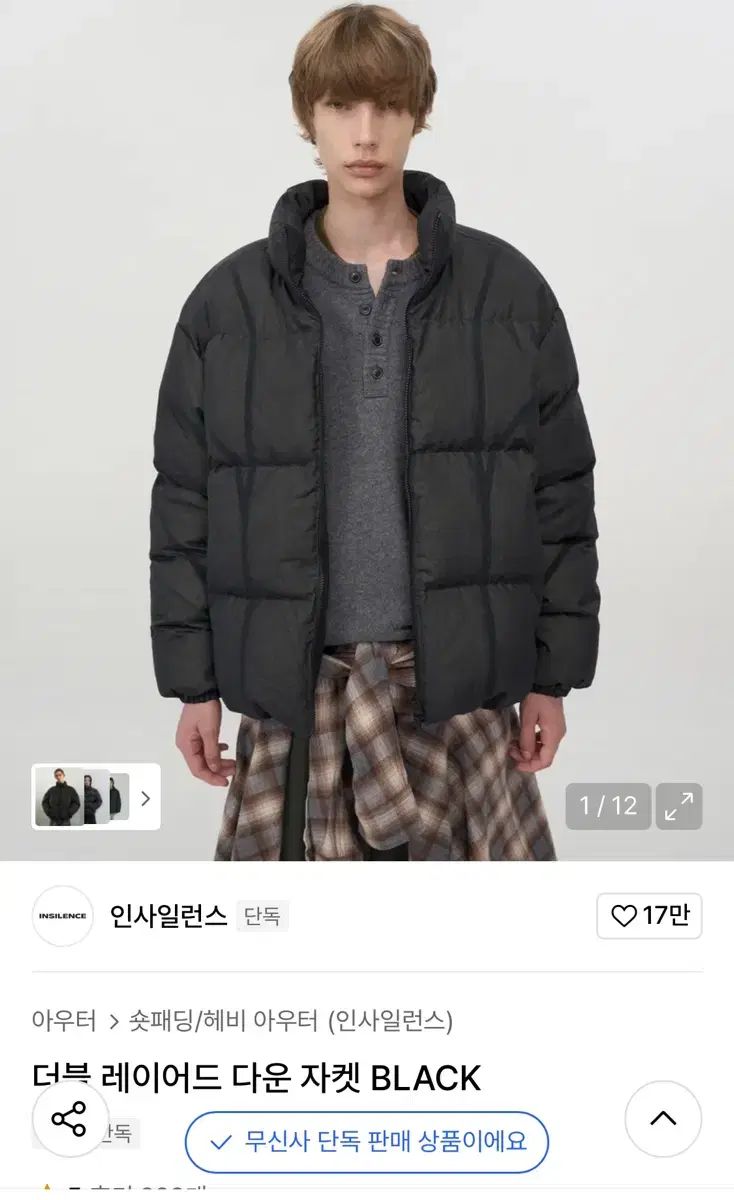Screen dimensions: 734x1200
Task: Share this product
Action: click(x=69, y=1119)
